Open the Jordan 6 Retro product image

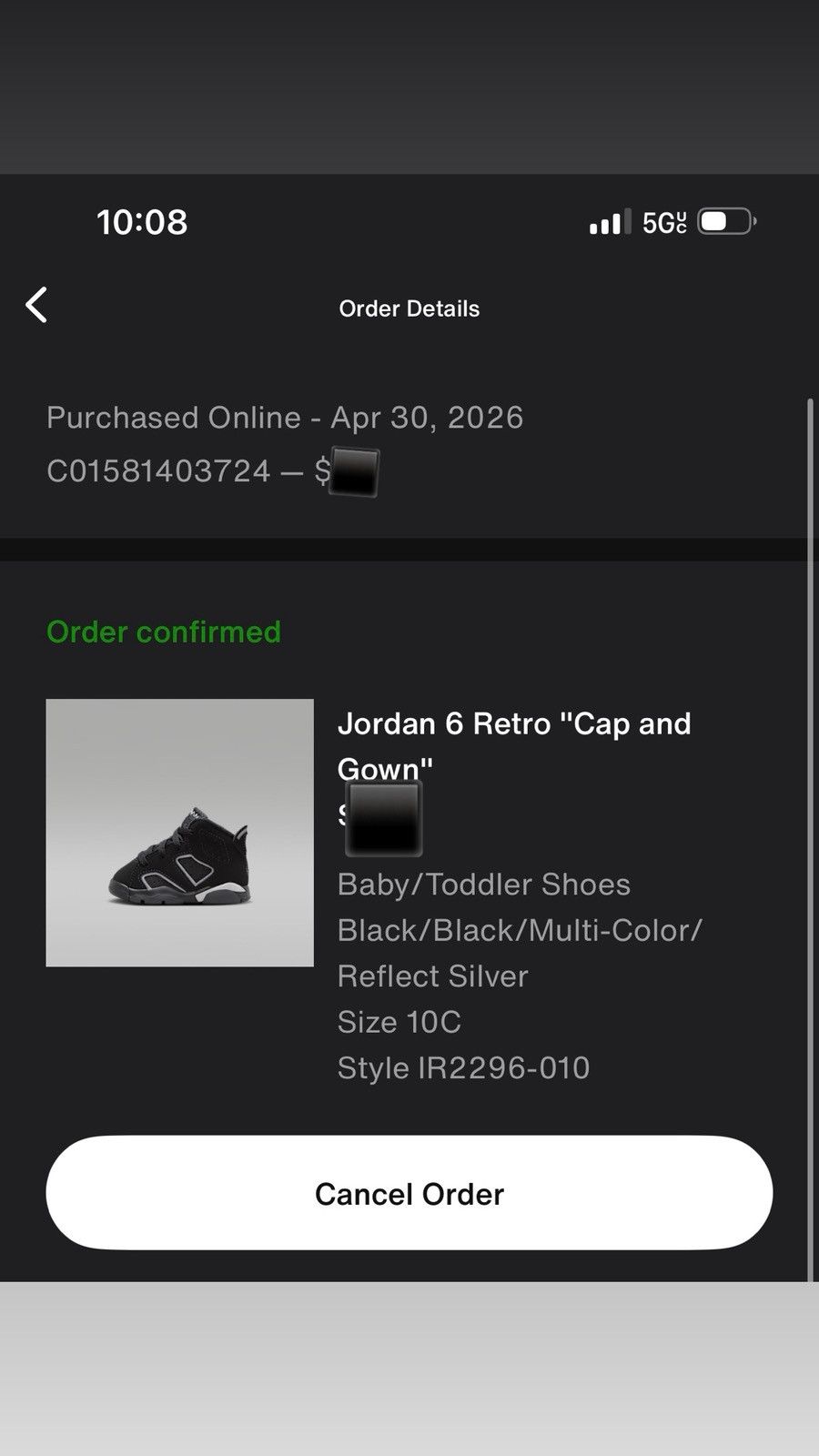[x=180, y=833]
